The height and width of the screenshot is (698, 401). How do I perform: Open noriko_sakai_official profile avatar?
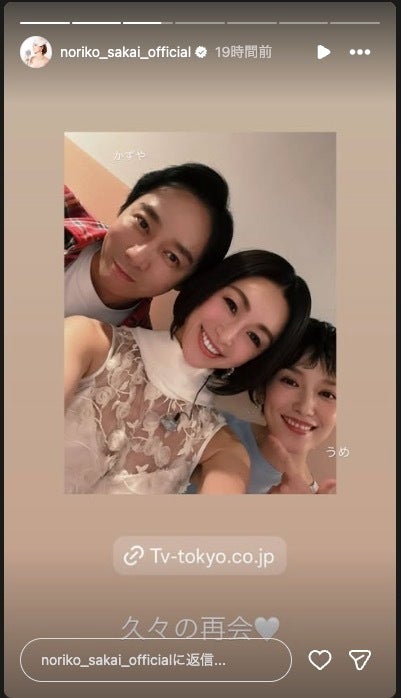click(36, 52)
